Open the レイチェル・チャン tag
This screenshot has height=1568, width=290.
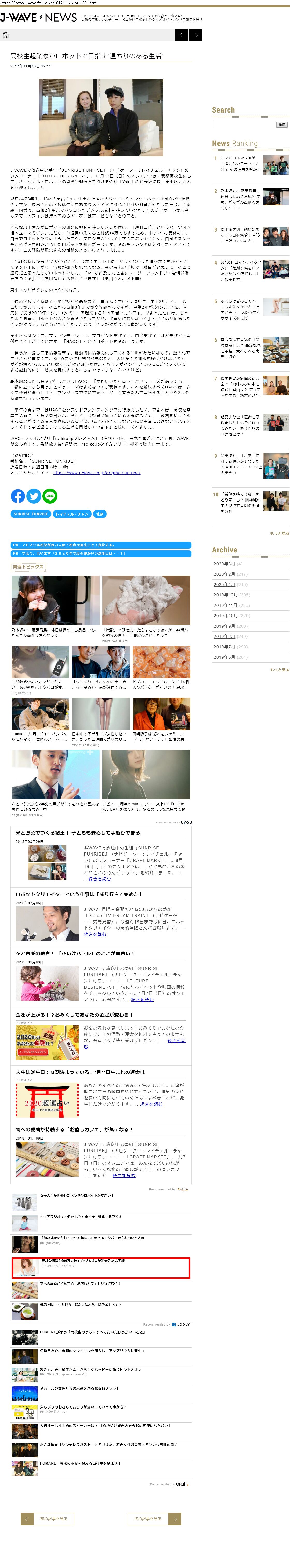(72, 514)
